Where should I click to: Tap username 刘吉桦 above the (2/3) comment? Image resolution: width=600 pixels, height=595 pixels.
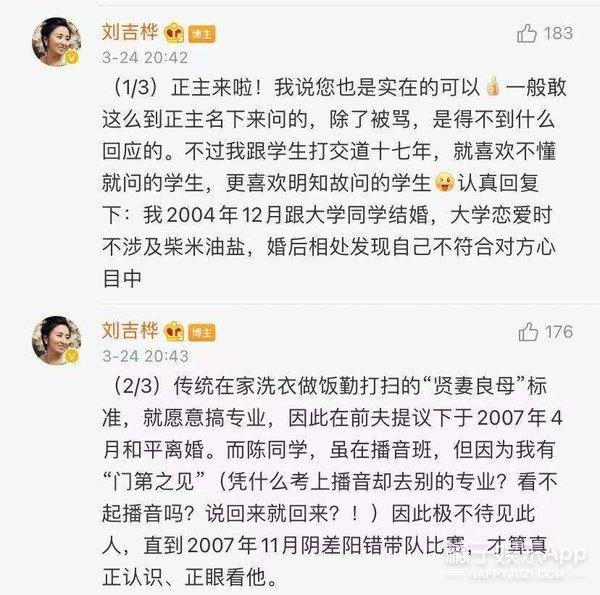(x=132, y=329)
